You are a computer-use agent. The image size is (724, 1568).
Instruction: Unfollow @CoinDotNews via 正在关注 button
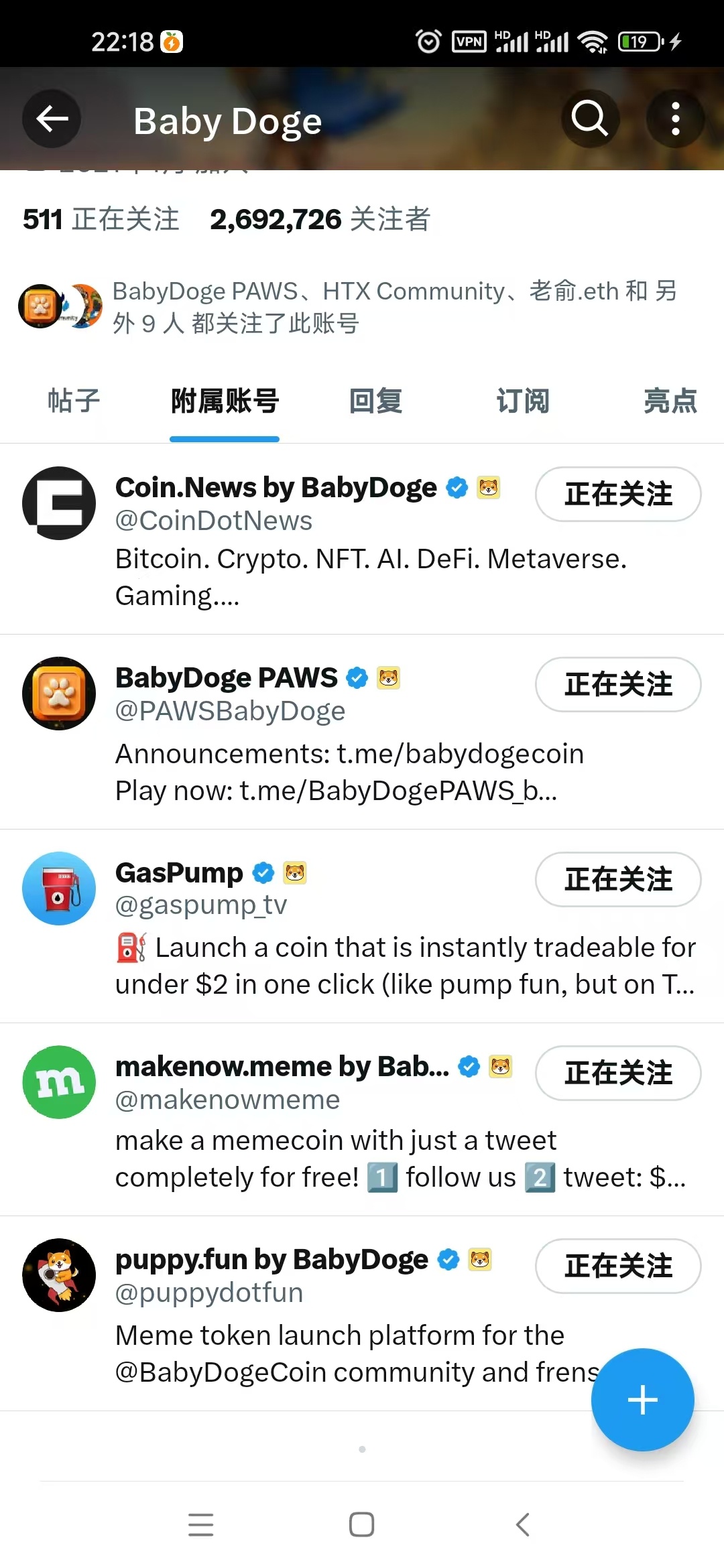[x=618, y=495]
